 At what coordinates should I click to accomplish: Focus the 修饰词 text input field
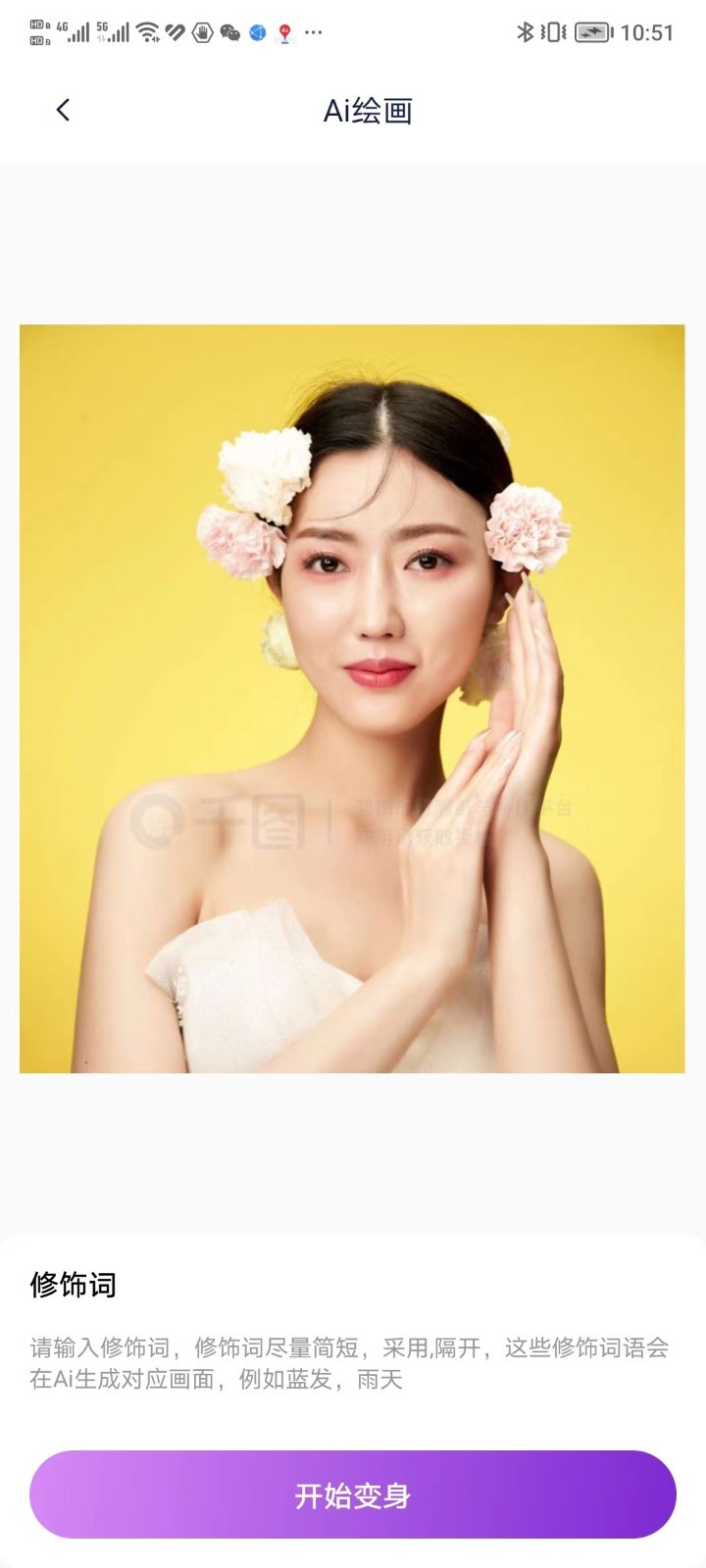pos(349,1363)
